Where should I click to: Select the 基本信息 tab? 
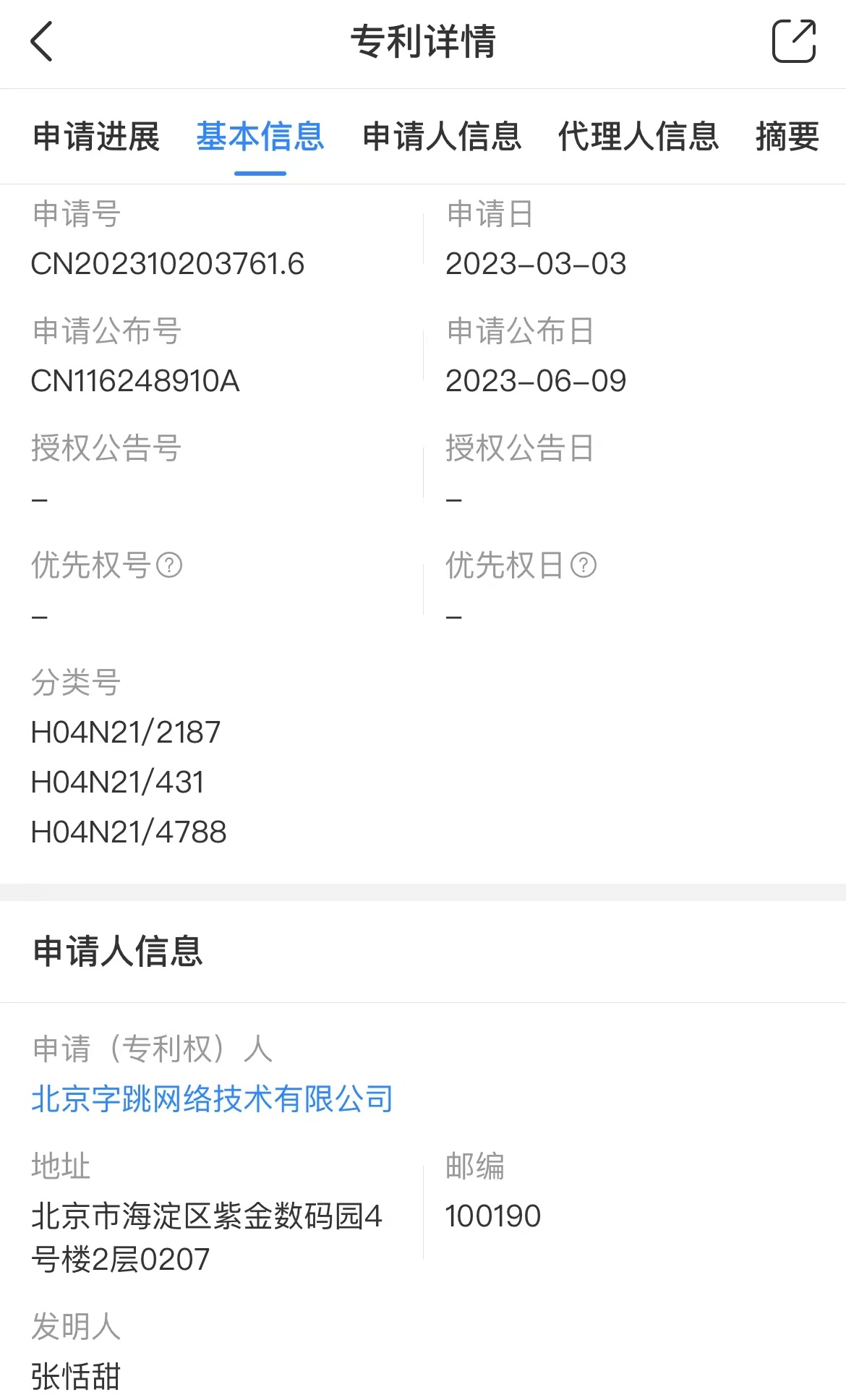[260, 137]
